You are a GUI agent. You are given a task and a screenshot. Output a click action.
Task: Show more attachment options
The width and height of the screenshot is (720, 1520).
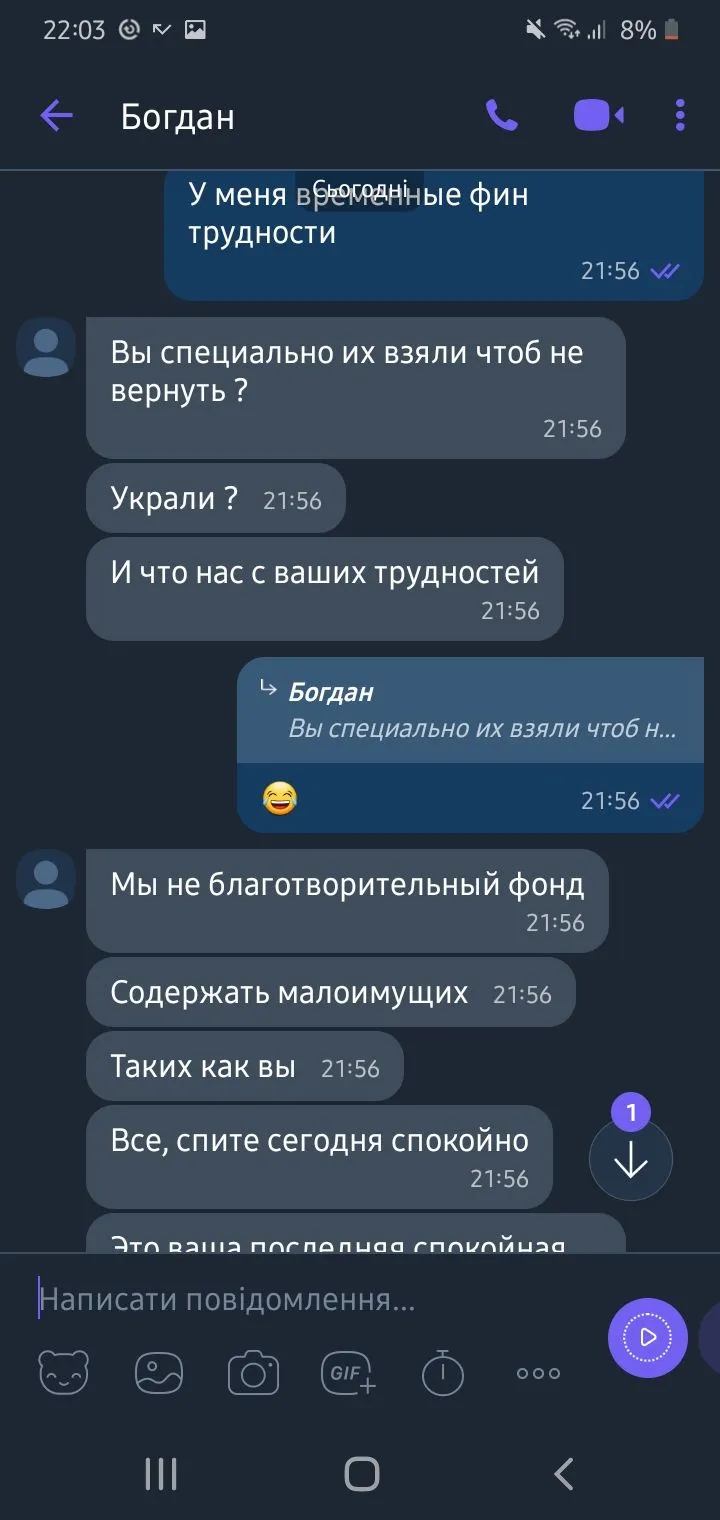pos(538,1373)
